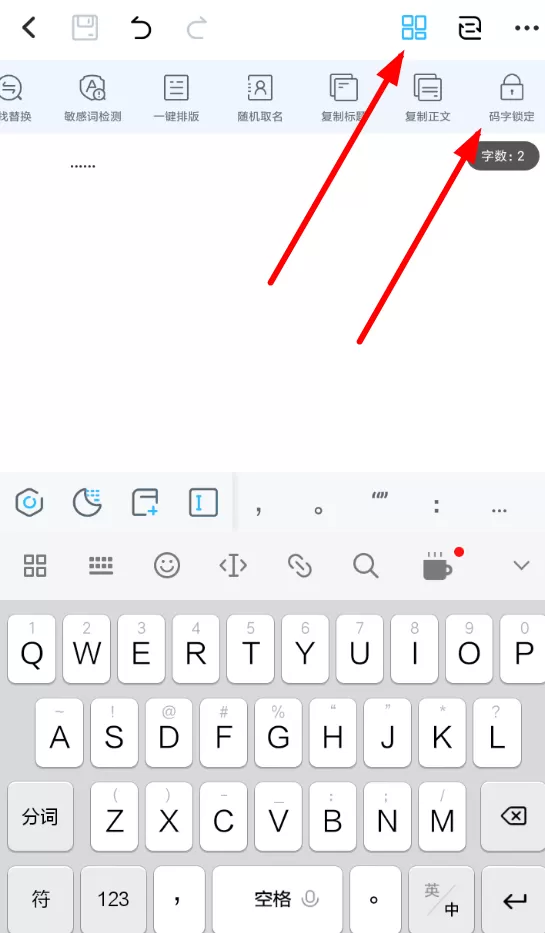The width and height of the screenshot is (545, 933).
Task: Toggle 英/中 language key
Action: 441,899
